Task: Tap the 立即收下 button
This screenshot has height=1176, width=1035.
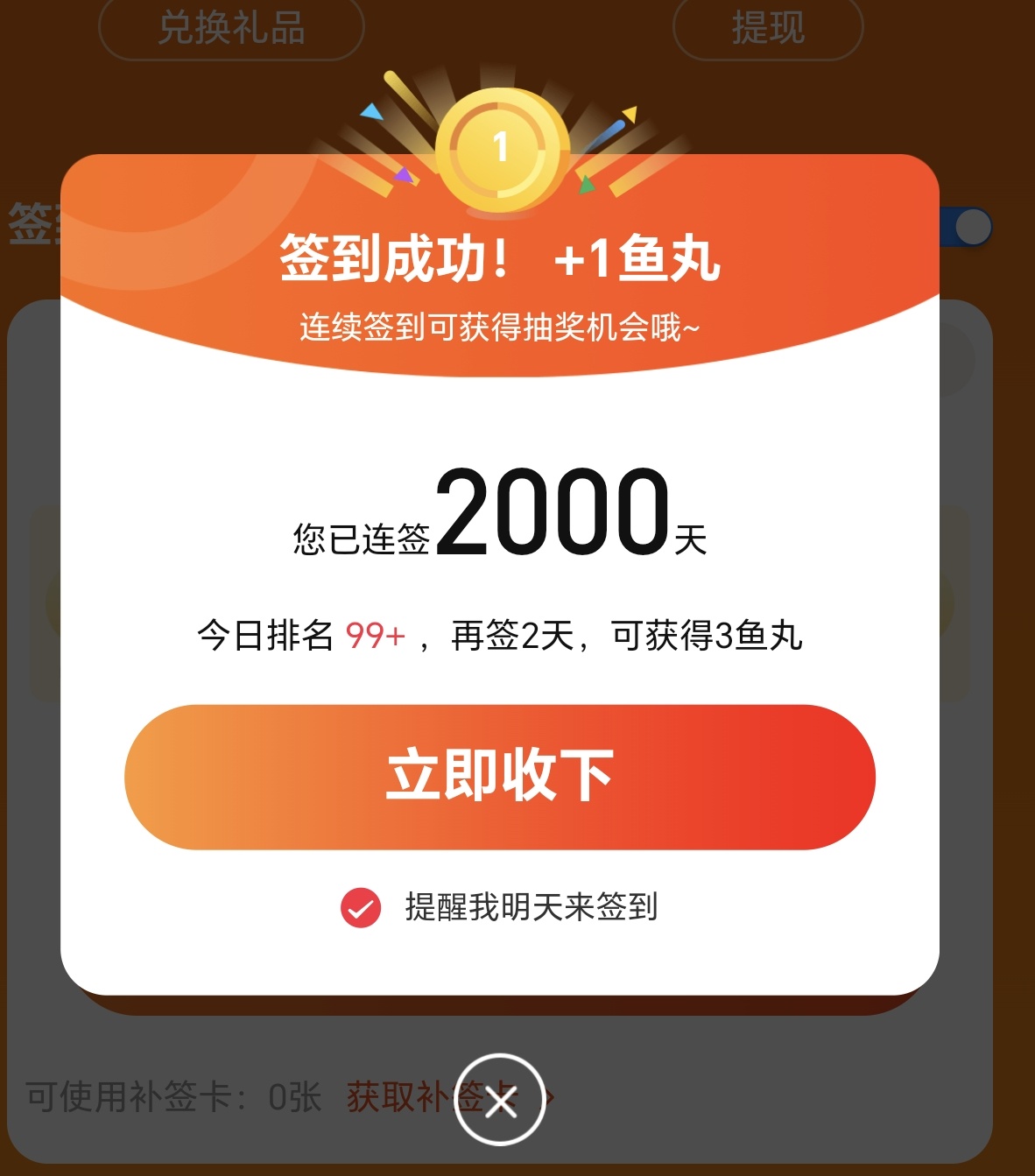Action: coord(499,777)
